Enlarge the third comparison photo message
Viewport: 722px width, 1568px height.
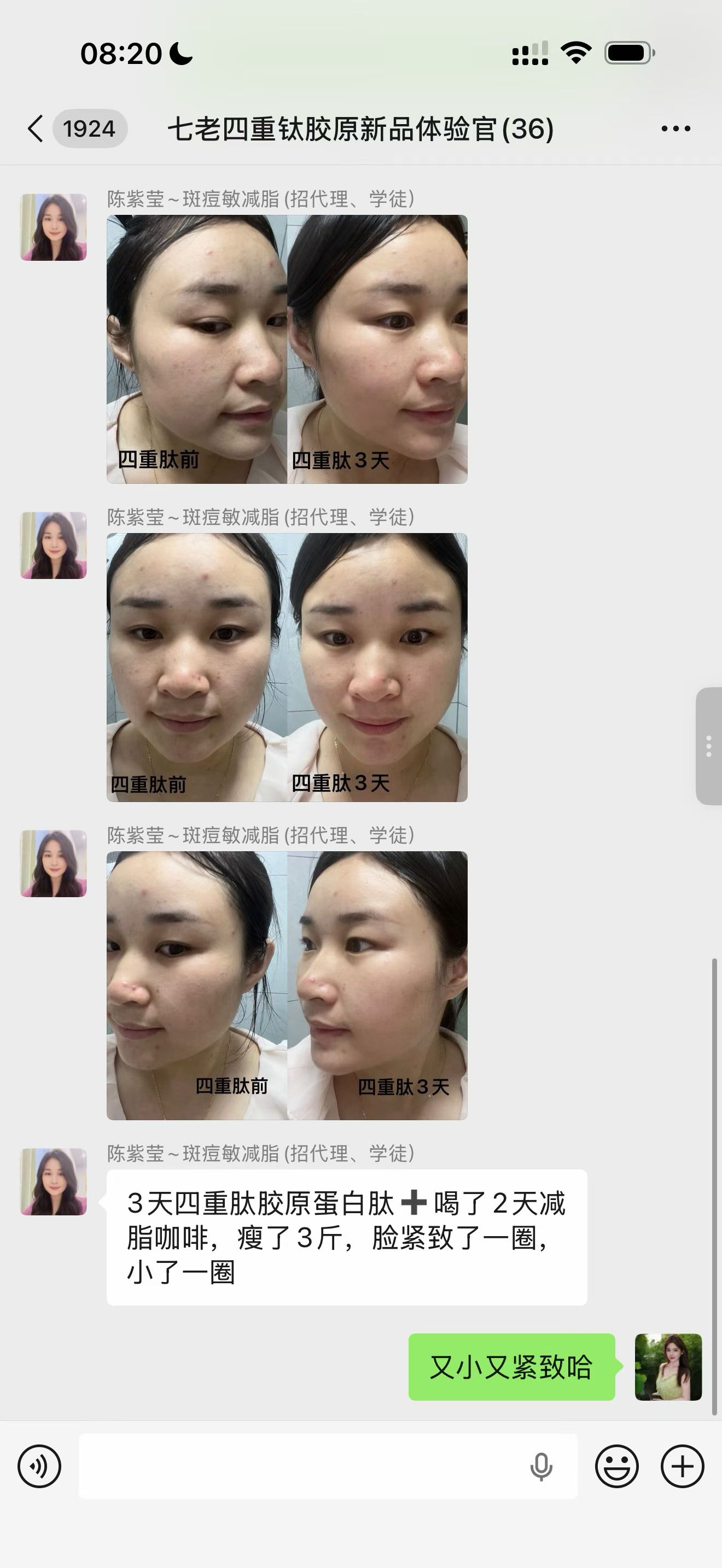click(x=287, y=985)
